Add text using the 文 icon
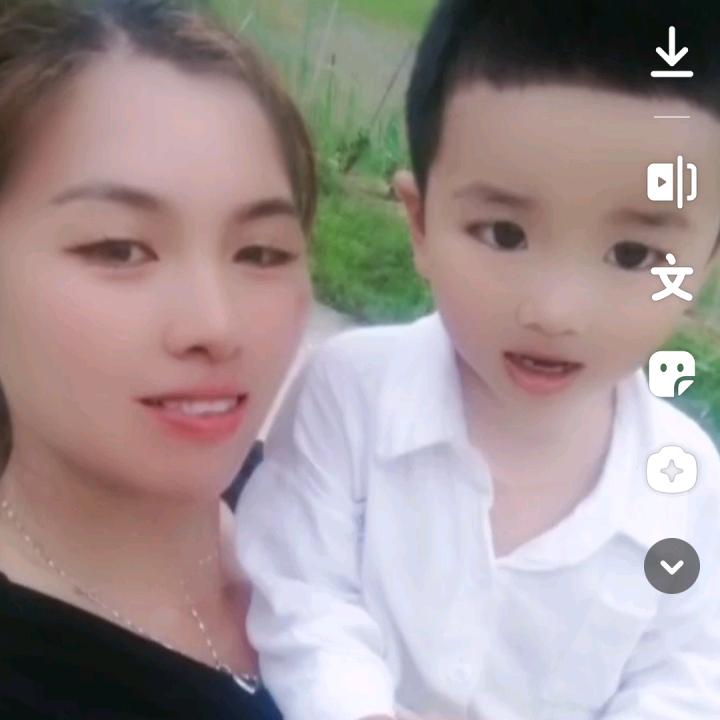 [672, 279]
